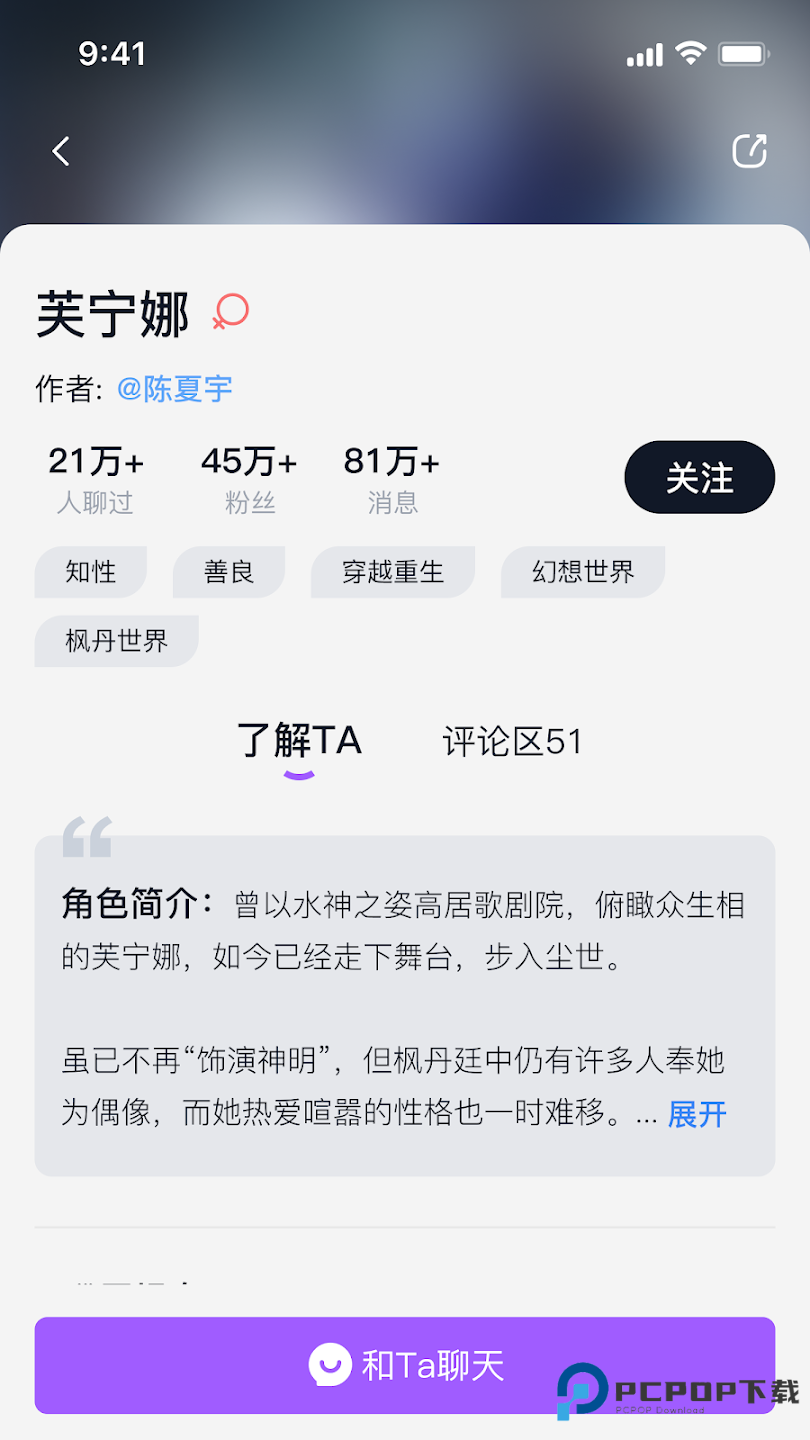Select the 知性 tag
Image resolution: width=810 pixels, height=1440 pixels.
[x=91, y=572]
